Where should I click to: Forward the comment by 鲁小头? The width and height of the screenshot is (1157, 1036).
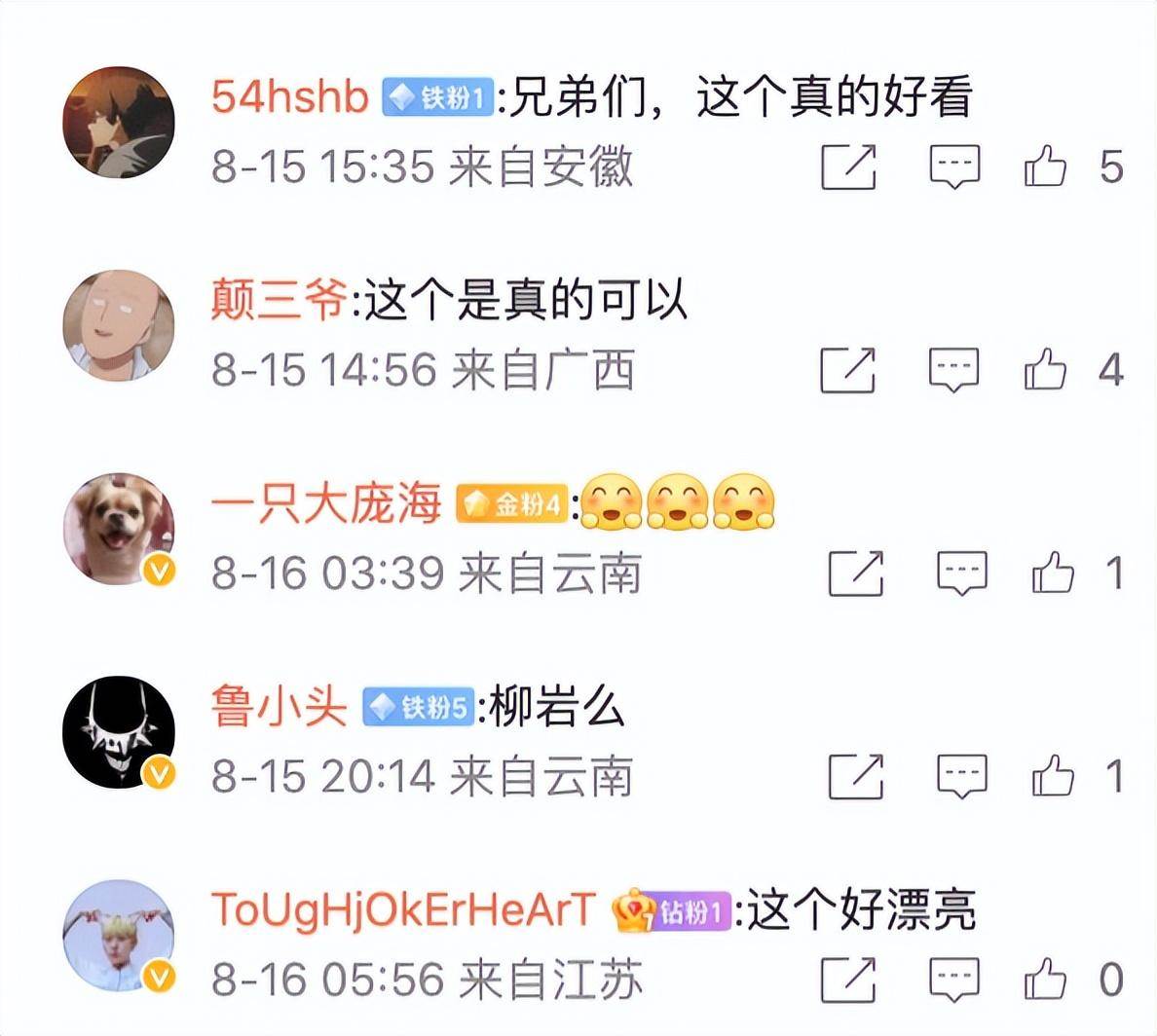[856, 776]
